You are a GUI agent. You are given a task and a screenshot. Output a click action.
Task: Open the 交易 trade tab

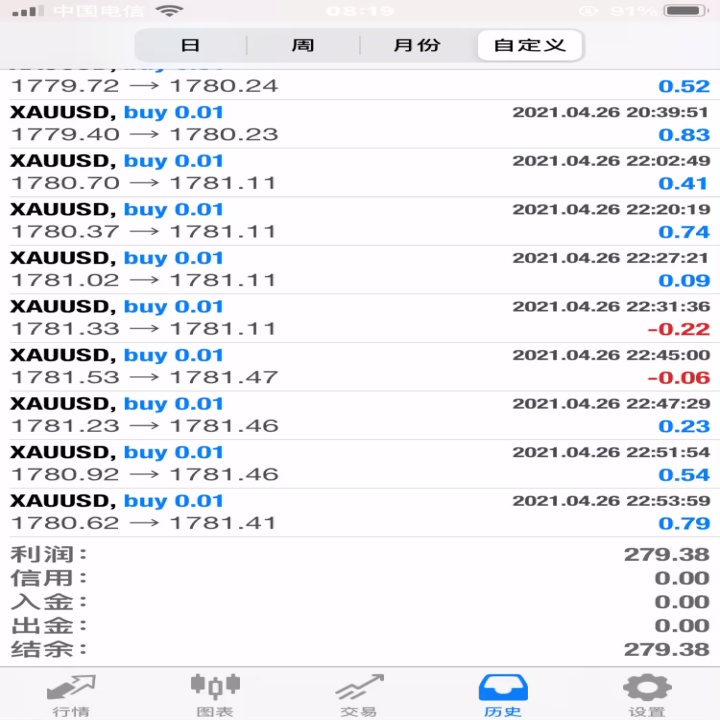click(x=359, y=695)
